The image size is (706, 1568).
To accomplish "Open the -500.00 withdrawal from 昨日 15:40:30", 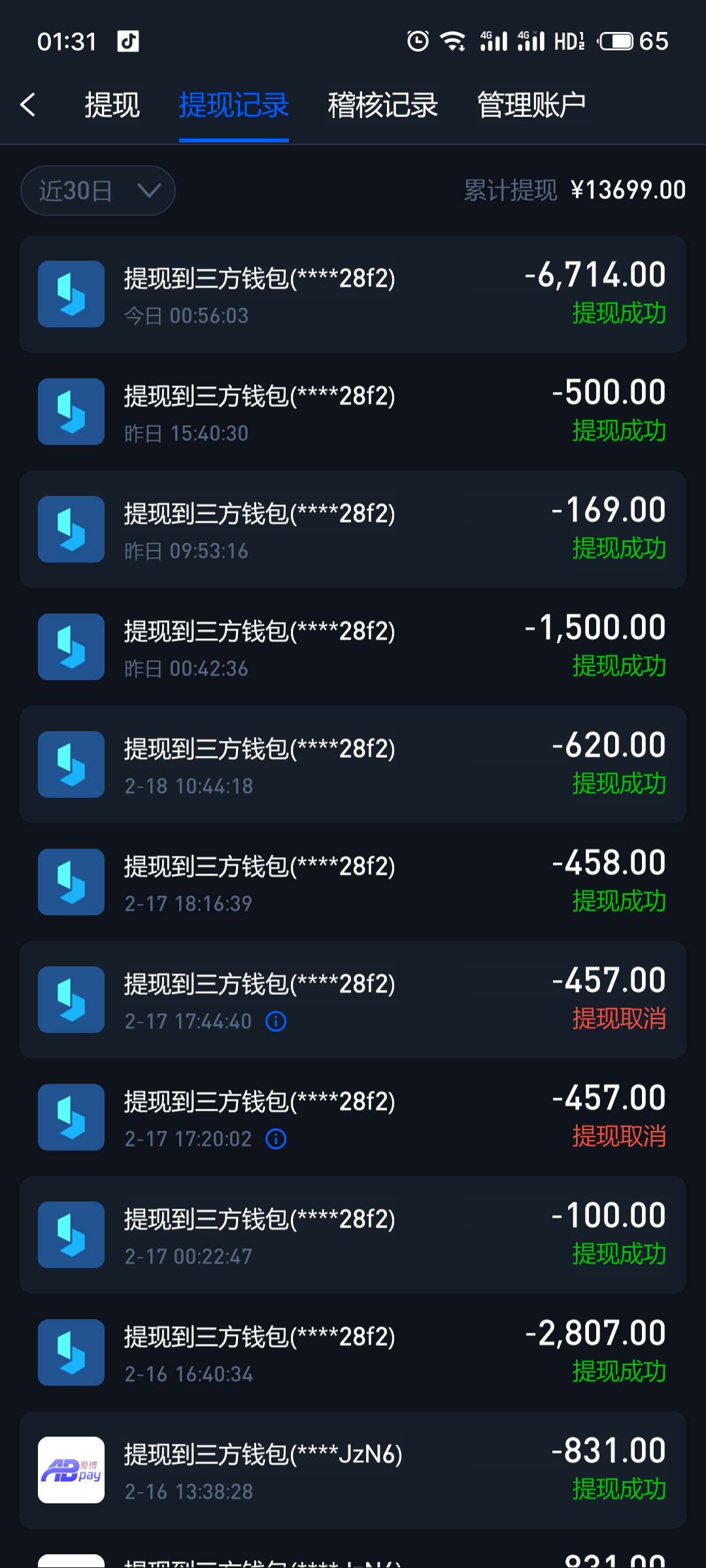I will [353, 412].
